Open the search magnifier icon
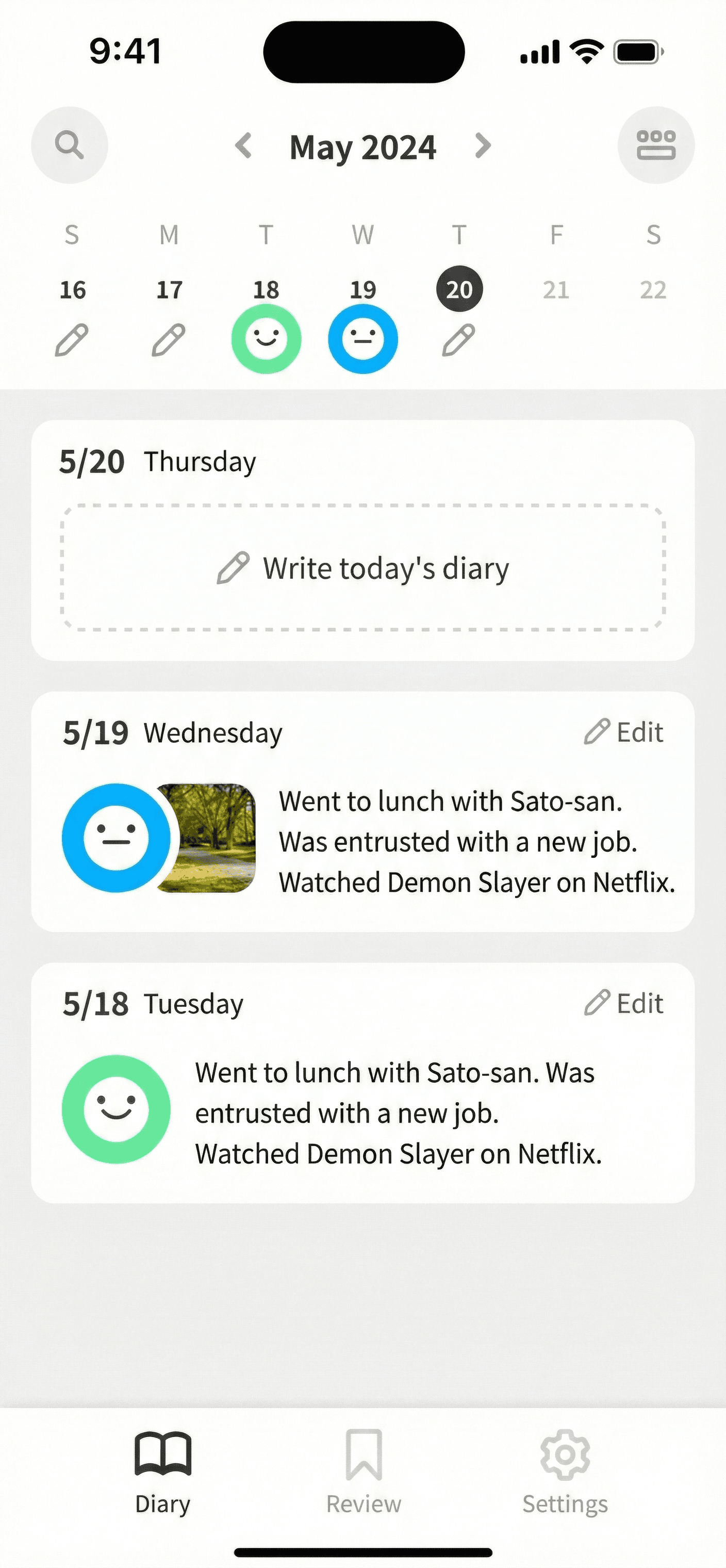This screenshot has height=1568, width=726. (70, 145)
